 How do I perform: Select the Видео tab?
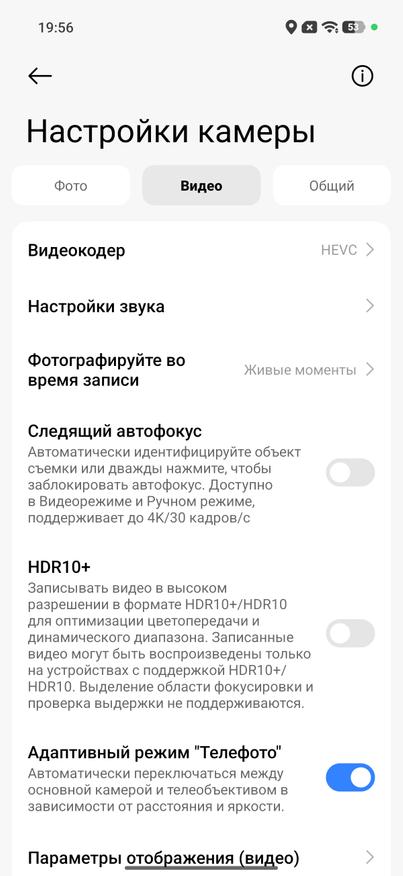[x=201, y=185]
